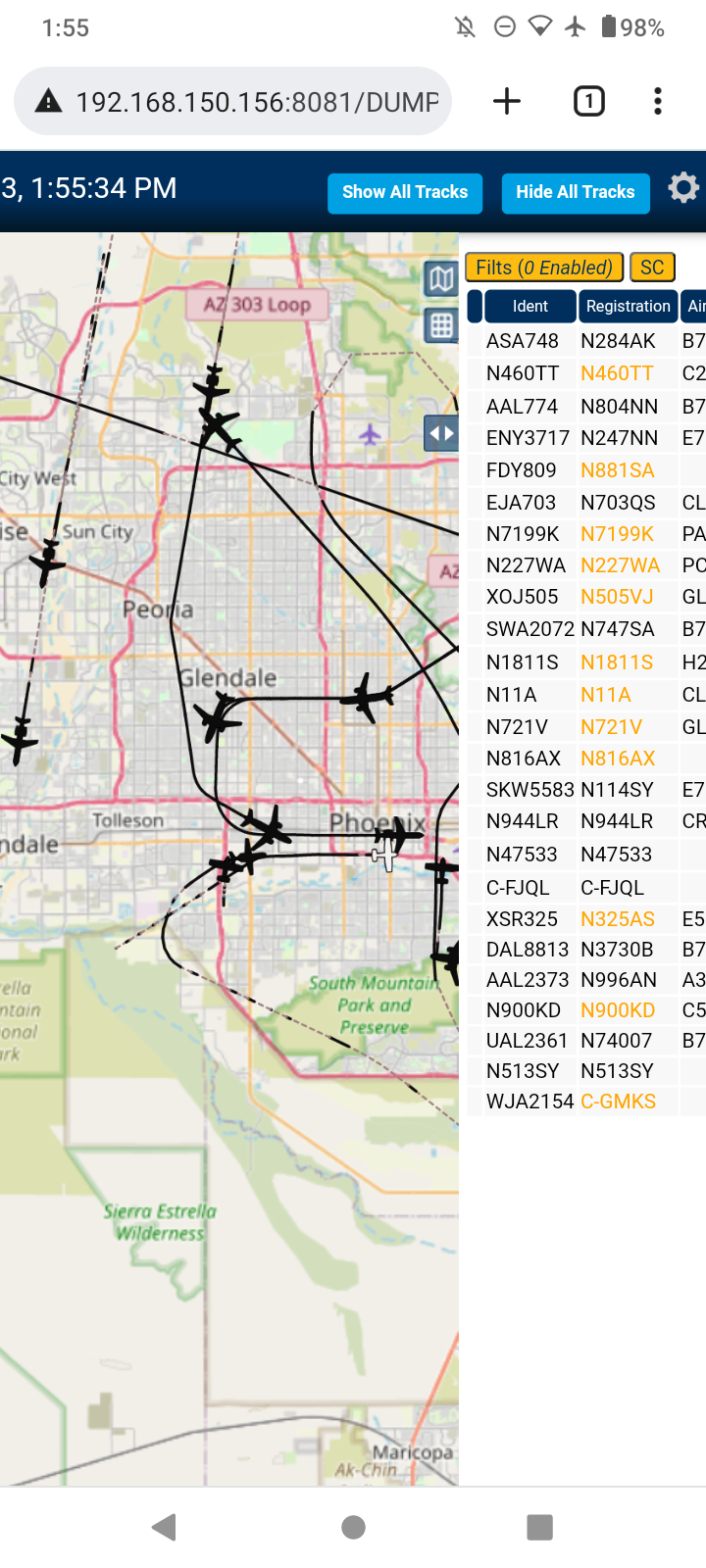This screenshot has height=1568, width=706.
Task: Select the SWA2072 aircraft row
Action: click(586, 629)
